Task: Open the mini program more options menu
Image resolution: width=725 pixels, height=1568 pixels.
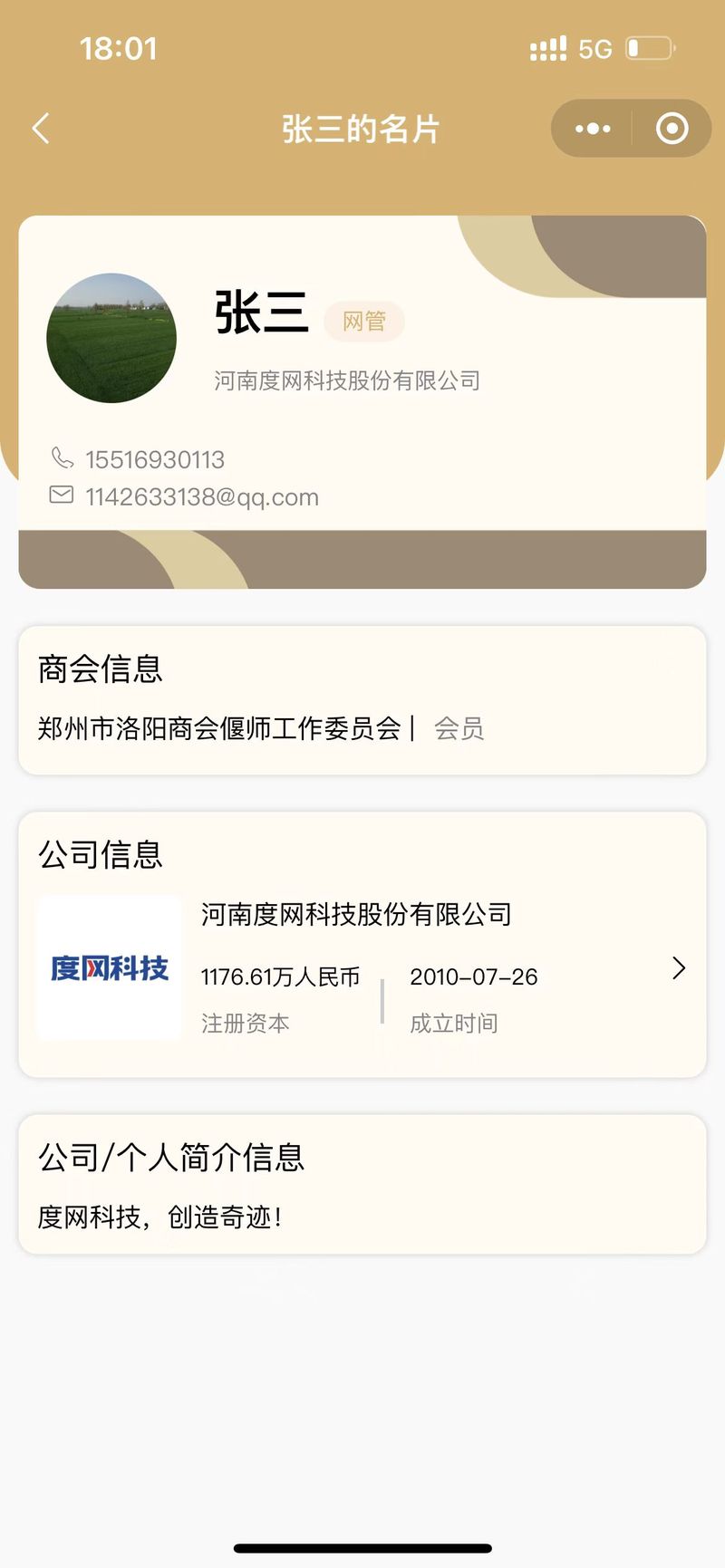Action: pos(593,129)
